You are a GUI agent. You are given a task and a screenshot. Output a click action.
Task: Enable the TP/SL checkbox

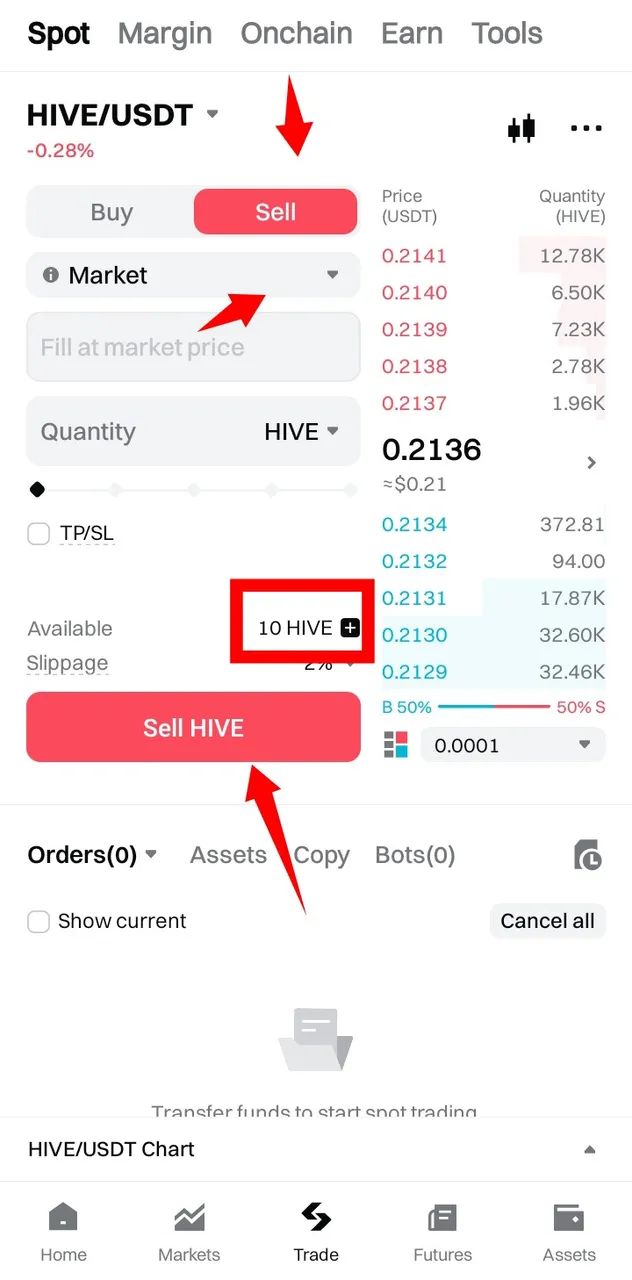point(39,534)
